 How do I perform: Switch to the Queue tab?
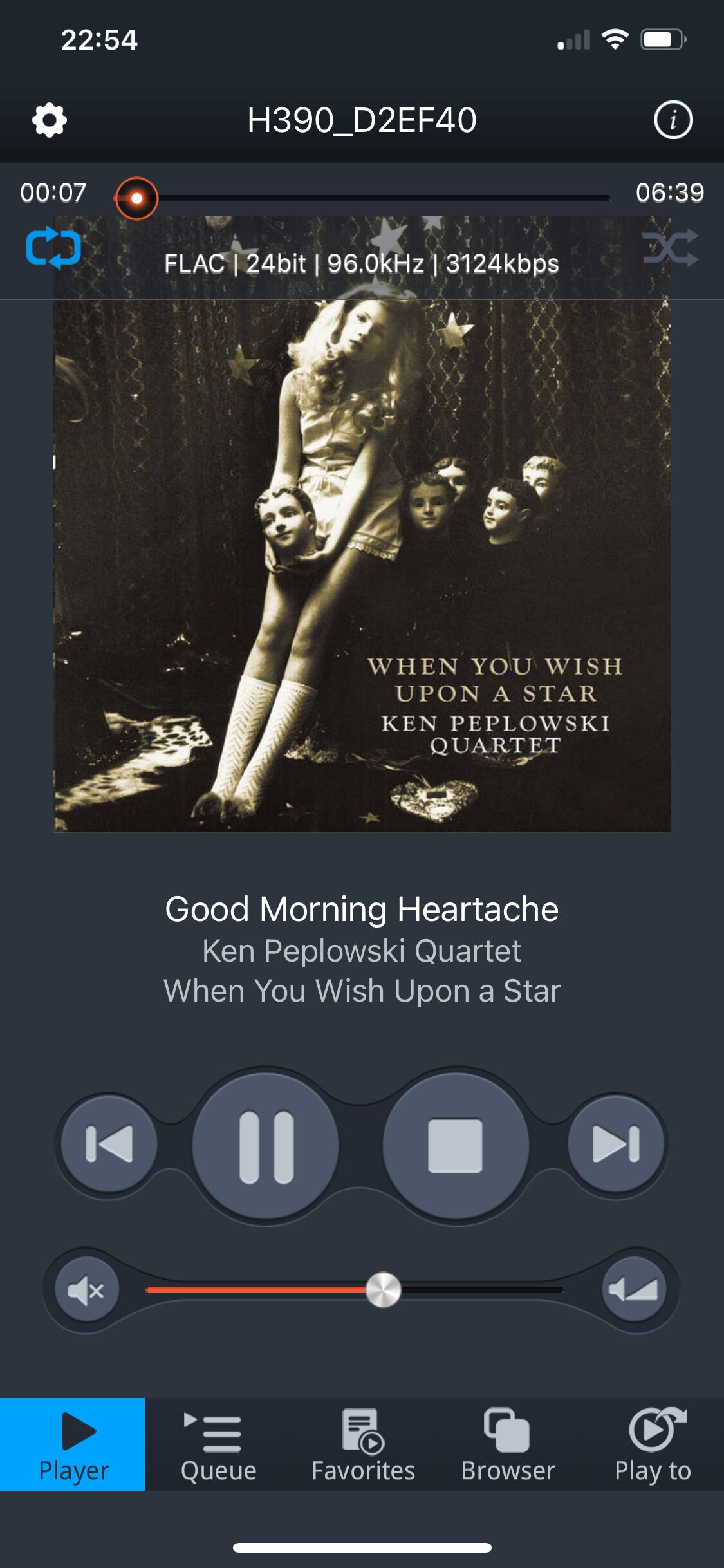coord(218,1445)
